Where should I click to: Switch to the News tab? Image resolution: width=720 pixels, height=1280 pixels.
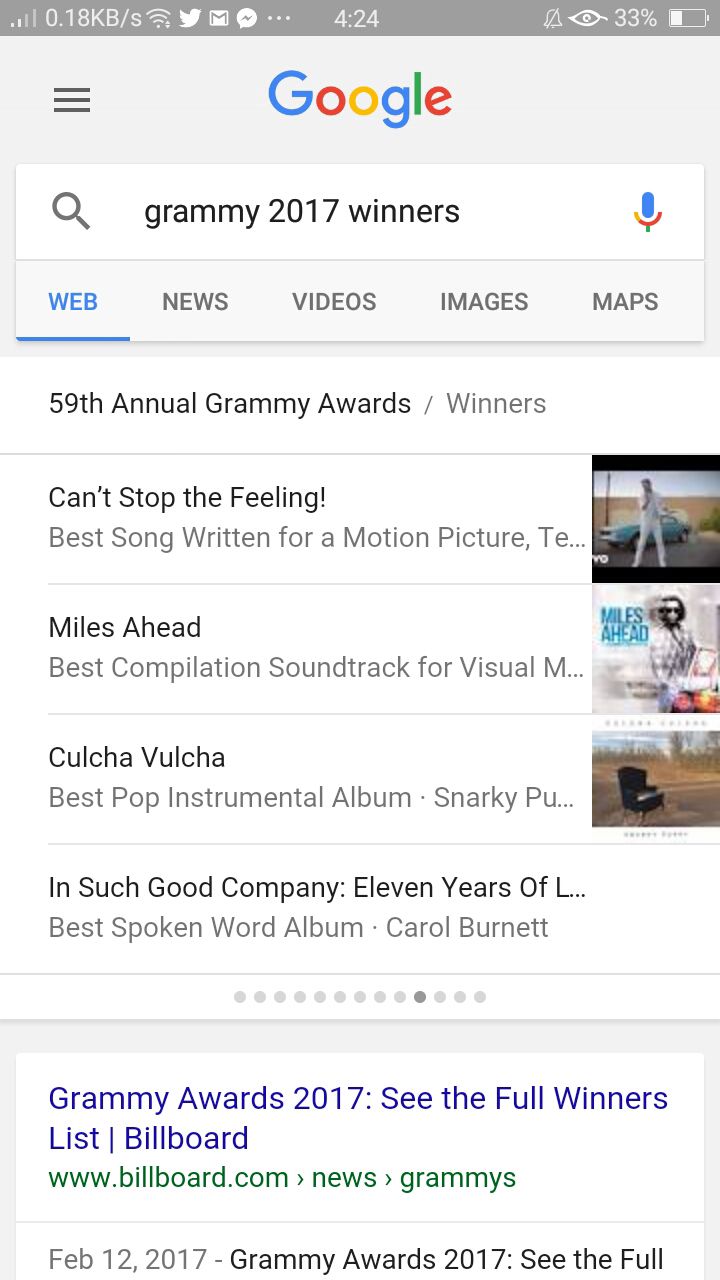(x=195, y=302)
